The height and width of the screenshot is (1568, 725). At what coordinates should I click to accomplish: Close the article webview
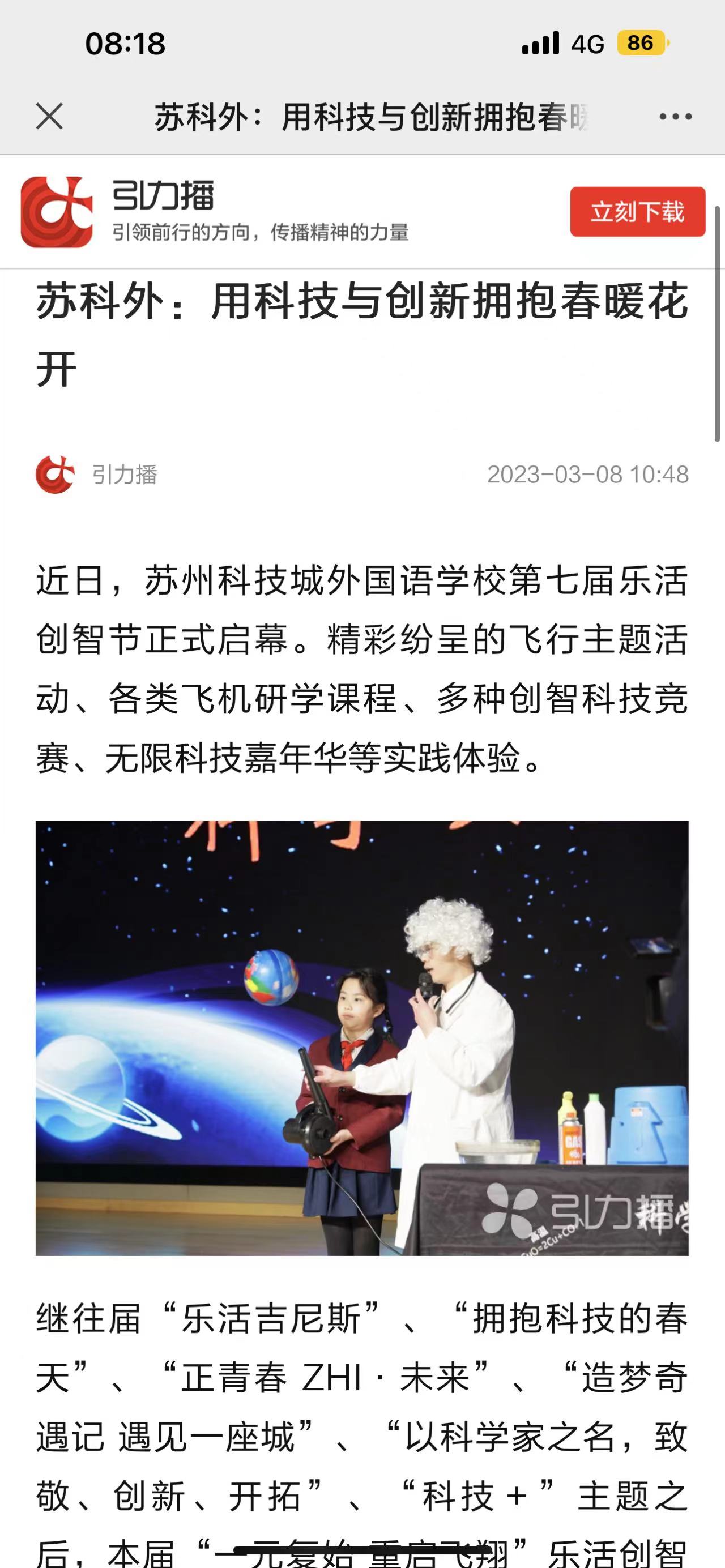[49, 116]
